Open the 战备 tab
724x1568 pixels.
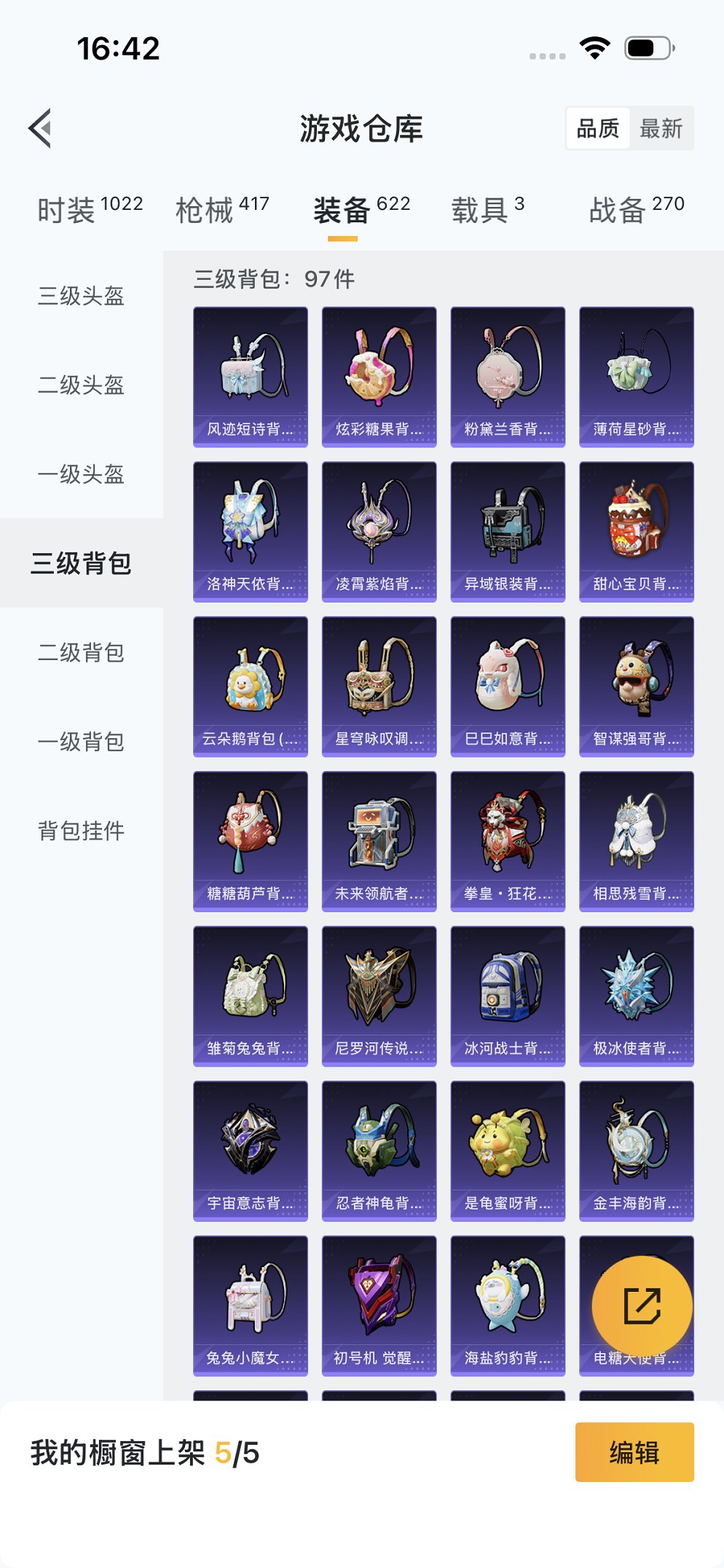pyautogui.click(x=636, y=210)
